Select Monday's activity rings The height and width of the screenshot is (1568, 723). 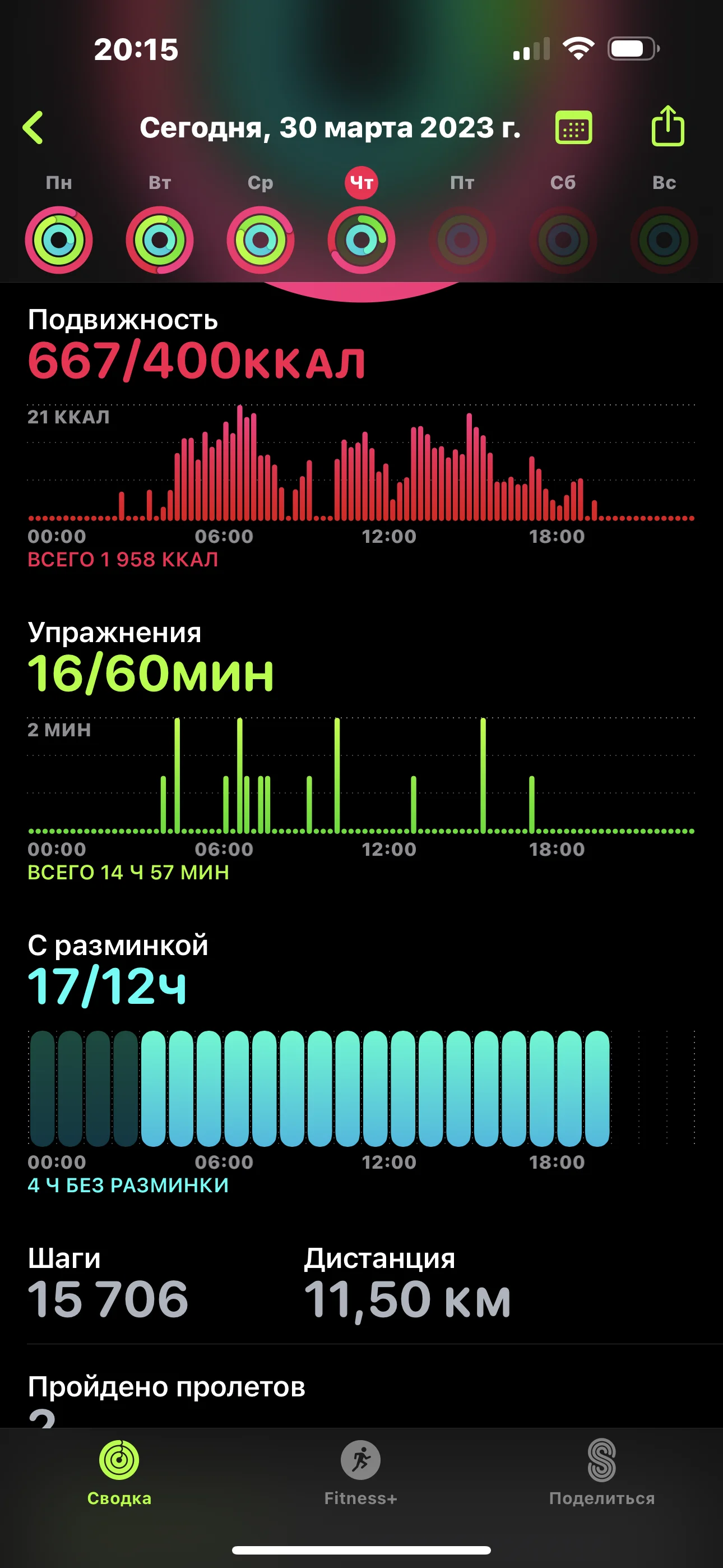pyautogui.click(x=59, y=240)
